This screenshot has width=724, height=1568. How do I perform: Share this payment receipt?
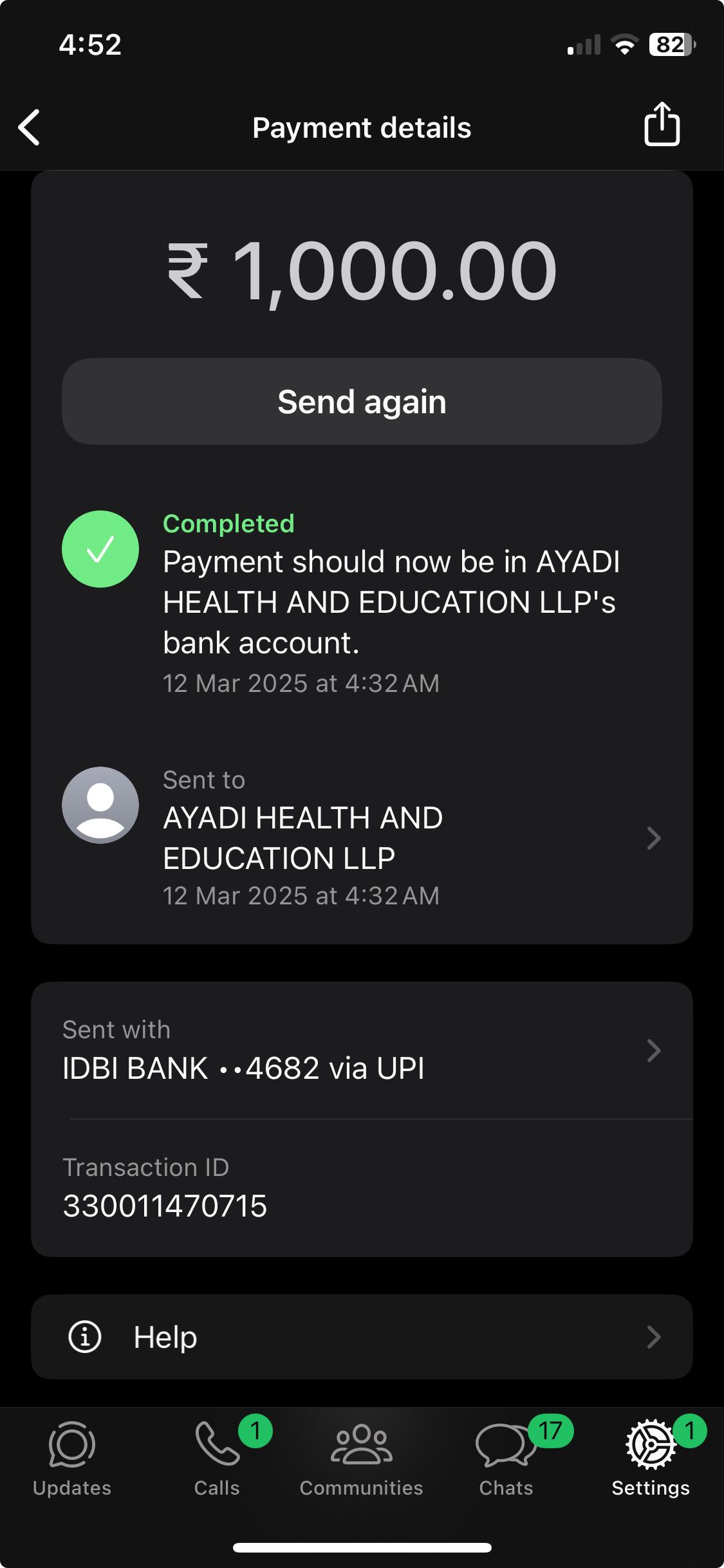662,124
